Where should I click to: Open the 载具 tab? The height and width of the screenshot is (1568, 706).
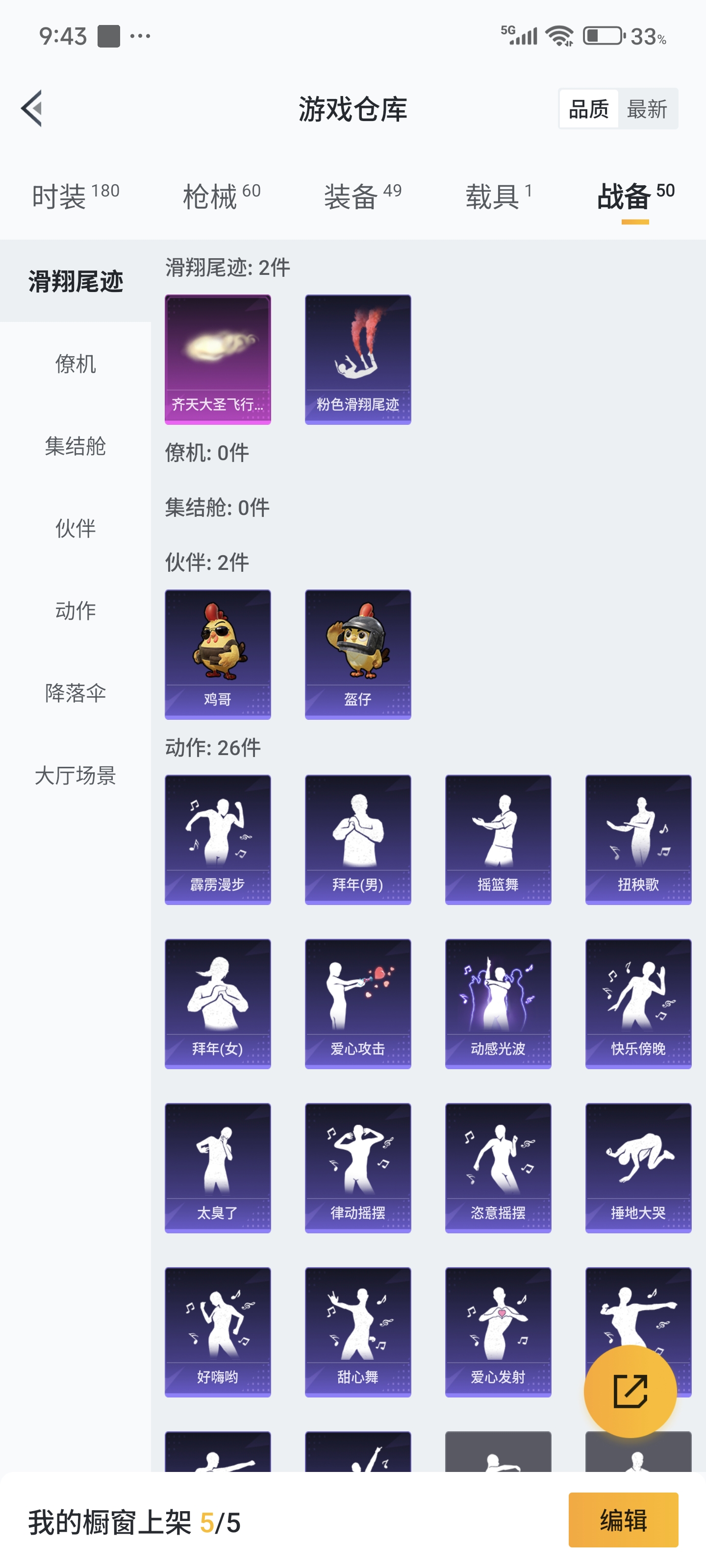tap(498, 196)
